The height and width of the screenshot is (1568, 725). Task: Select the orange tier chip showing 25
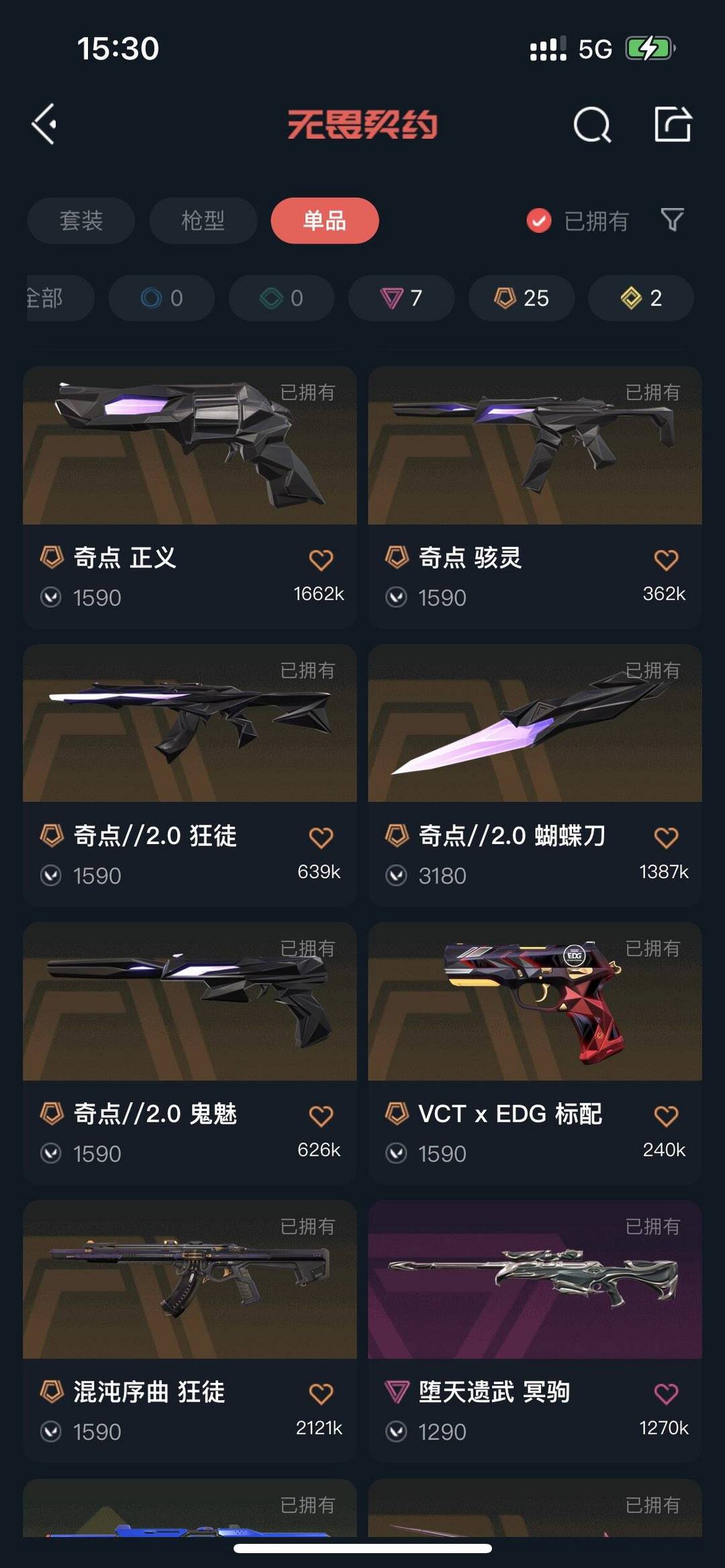(522, 298)
